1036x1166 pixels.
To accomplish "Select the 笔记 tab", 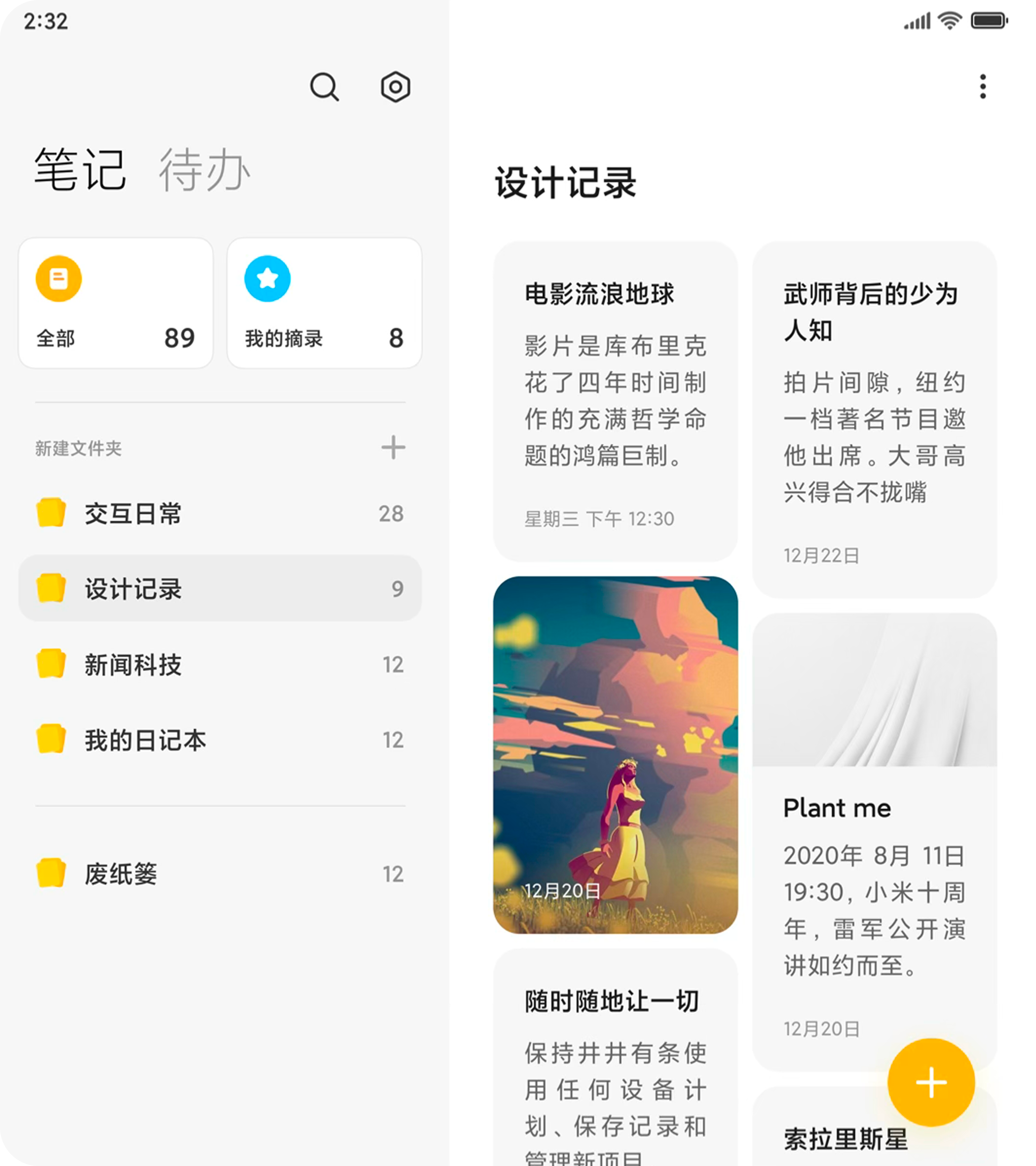I will pyautogui.click(x=80, y=170).
